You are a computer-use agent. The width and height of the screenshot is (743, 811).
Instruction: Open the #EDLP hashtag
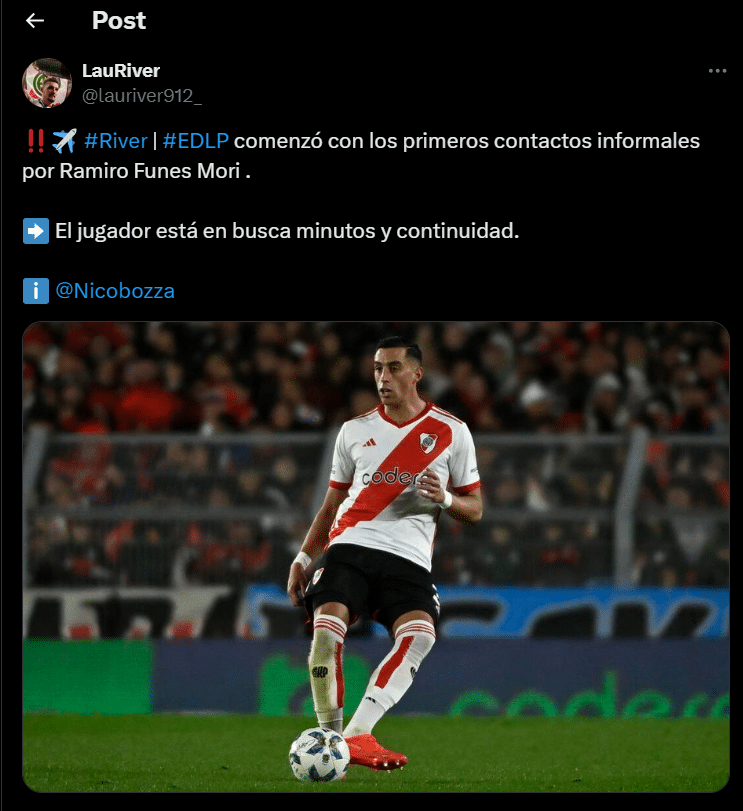[x=196, y=141]
